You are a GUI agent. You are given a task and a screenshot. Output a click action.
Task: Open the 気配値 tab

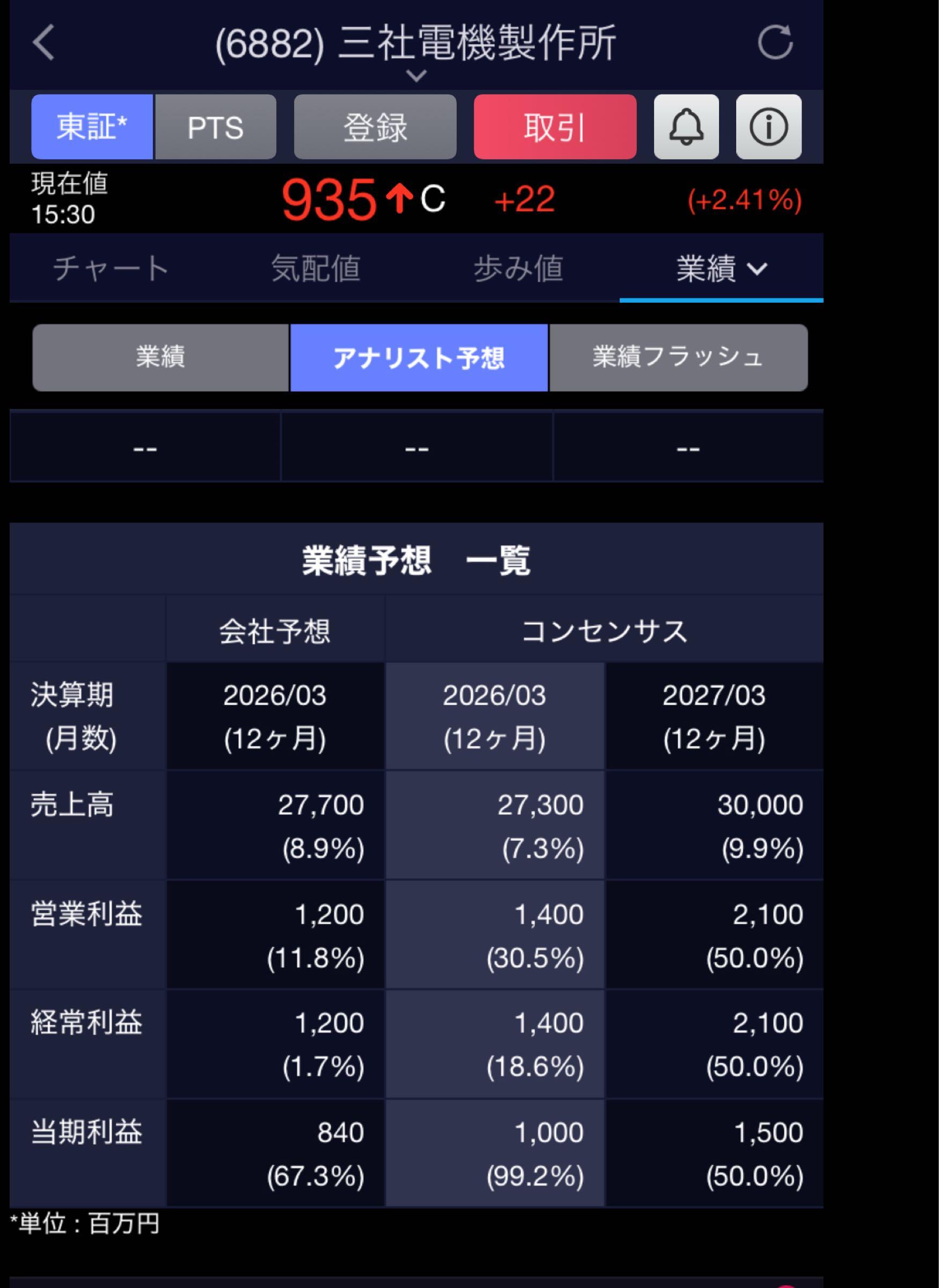316,268
